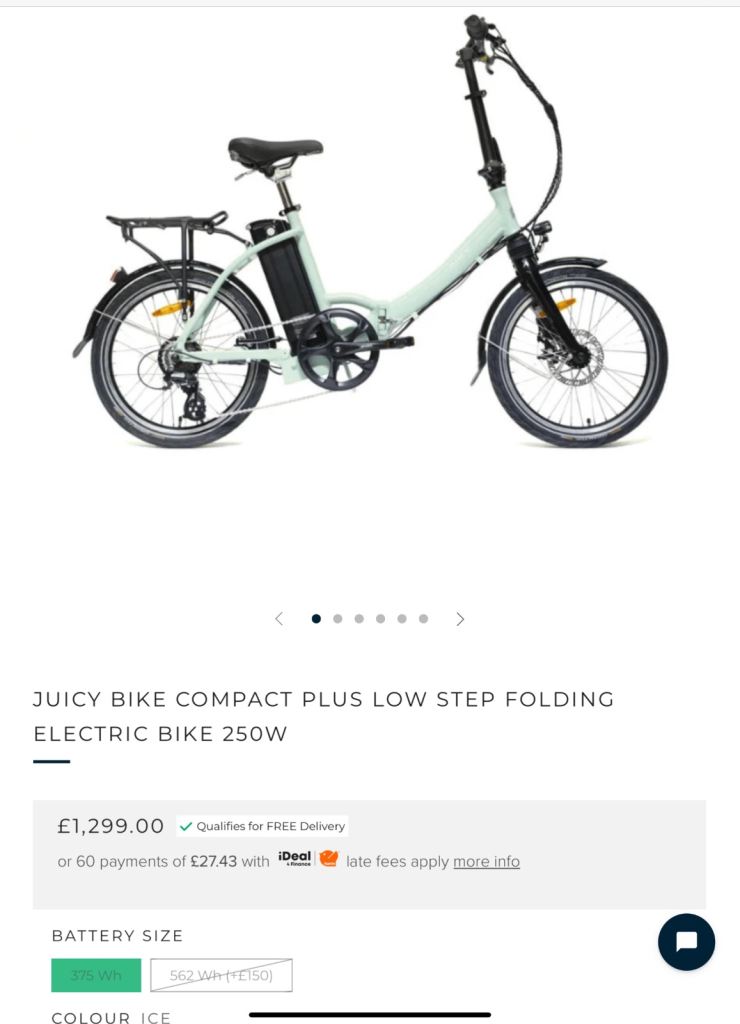
Task: Select the 375 Wh battery size
Action: click(x=96, y=975)
